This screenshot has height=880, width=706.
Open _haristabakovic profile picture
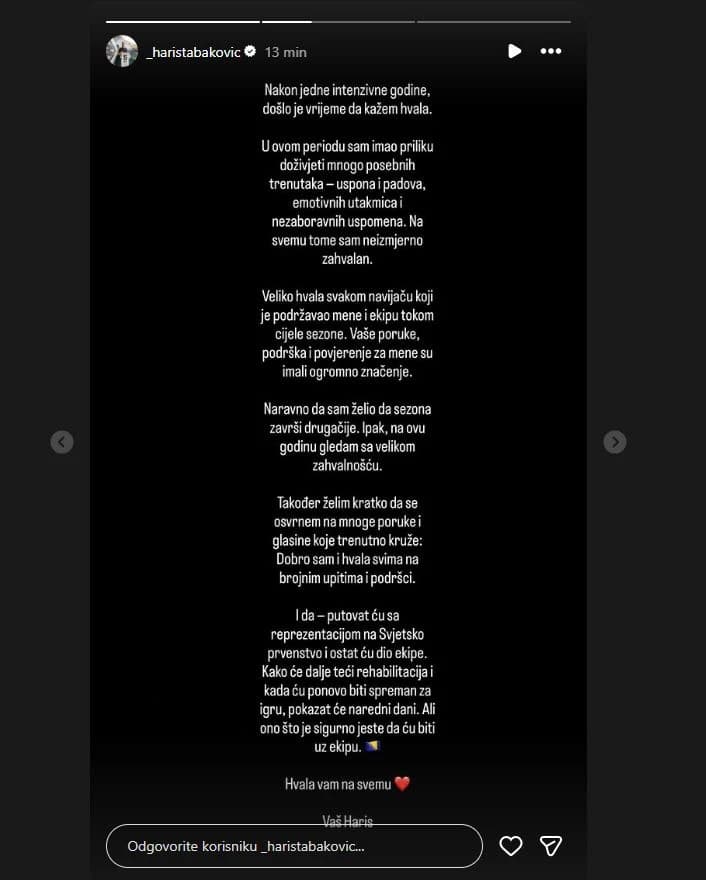point(122,51)
